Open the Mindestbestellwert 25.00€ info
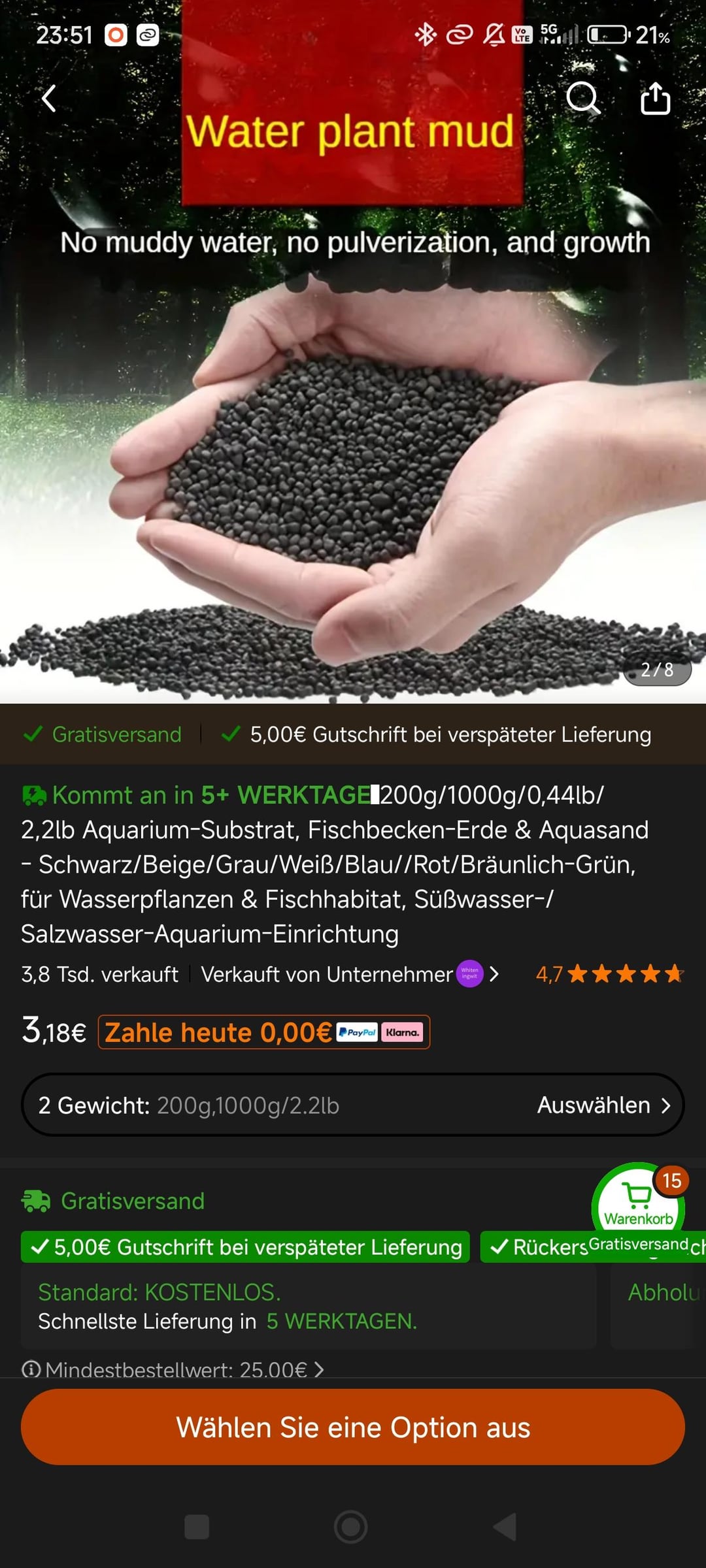Image resolution: width=706 pixels, height=1568 pixels. [173, 1369]
